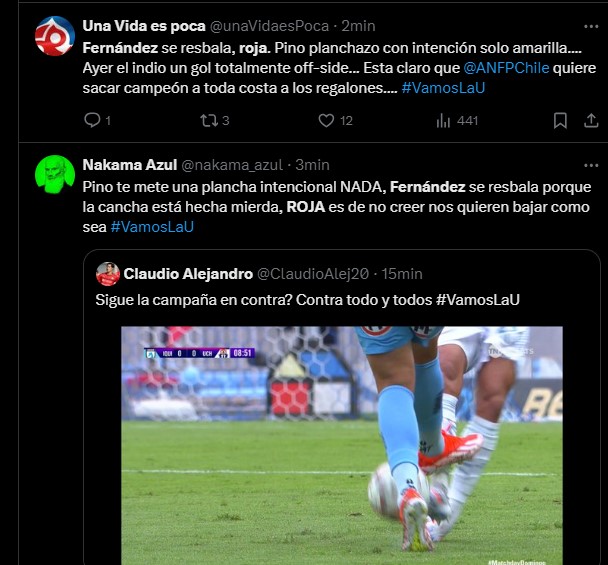Open #VamosLaU hashtag in Nakama Azul's tweet
608x565 pixels.
tap(152, 226)
